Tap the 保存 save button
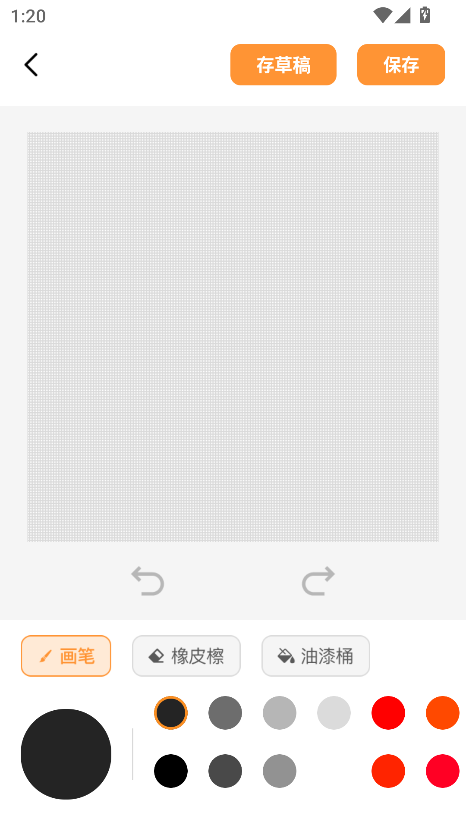Image resolution: width=466 pixels, height=828 pixels. pos(401,64)
